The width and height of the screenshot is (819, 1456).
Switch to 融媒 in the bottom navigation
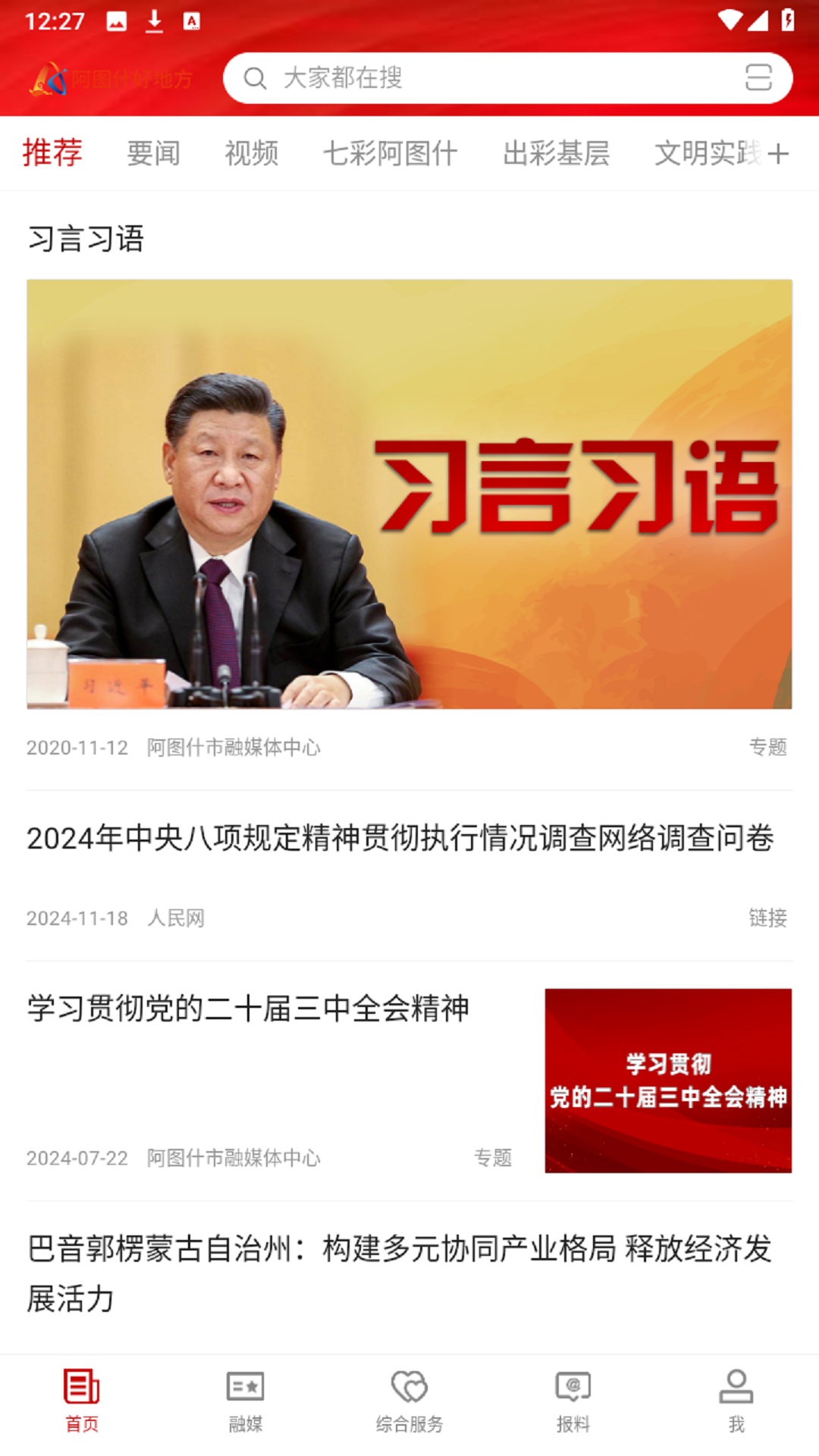click(x=246, y=1401)
